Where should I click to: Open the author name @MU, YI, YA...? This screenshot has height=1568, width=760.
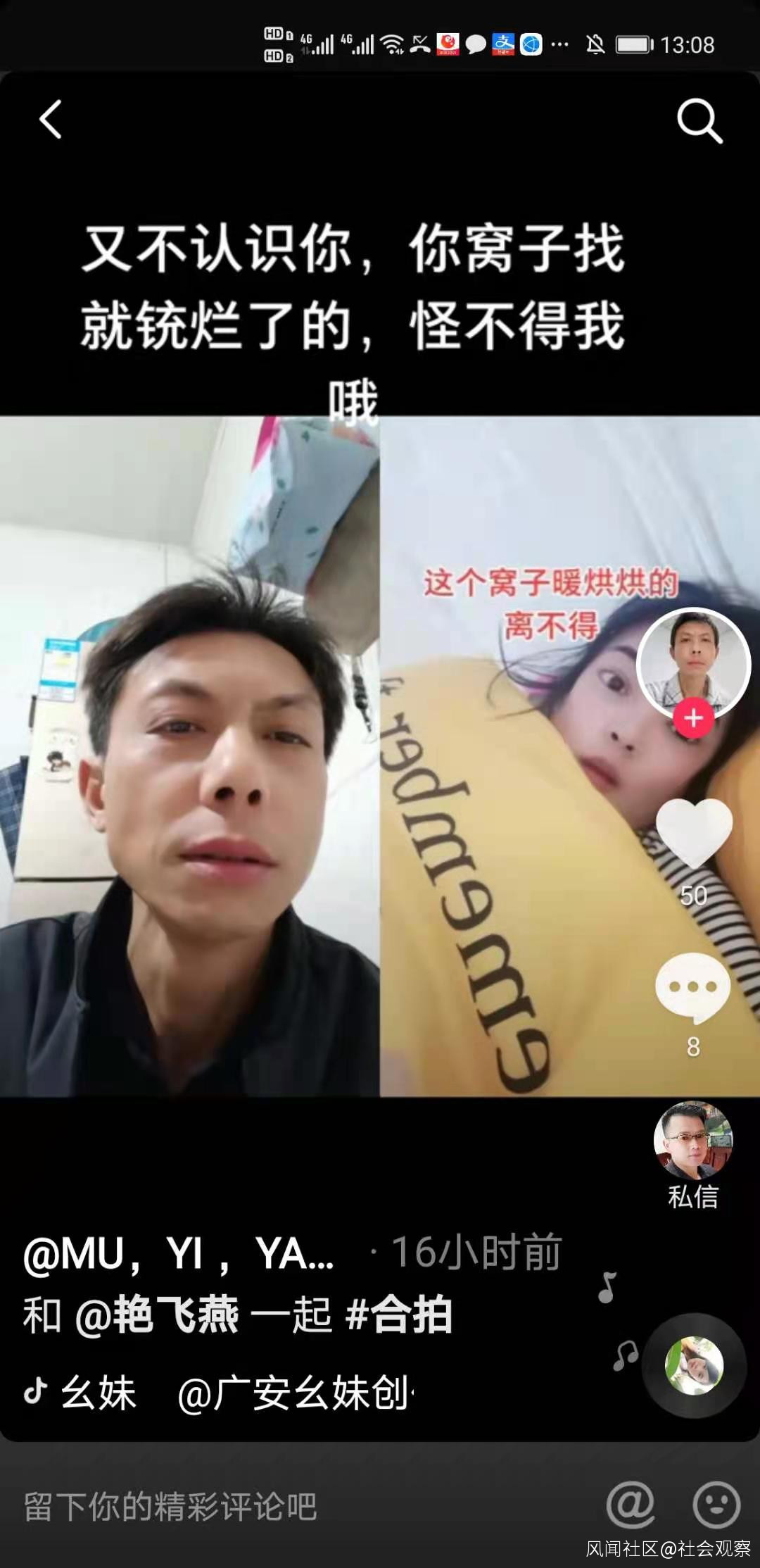coord(179,1254)
